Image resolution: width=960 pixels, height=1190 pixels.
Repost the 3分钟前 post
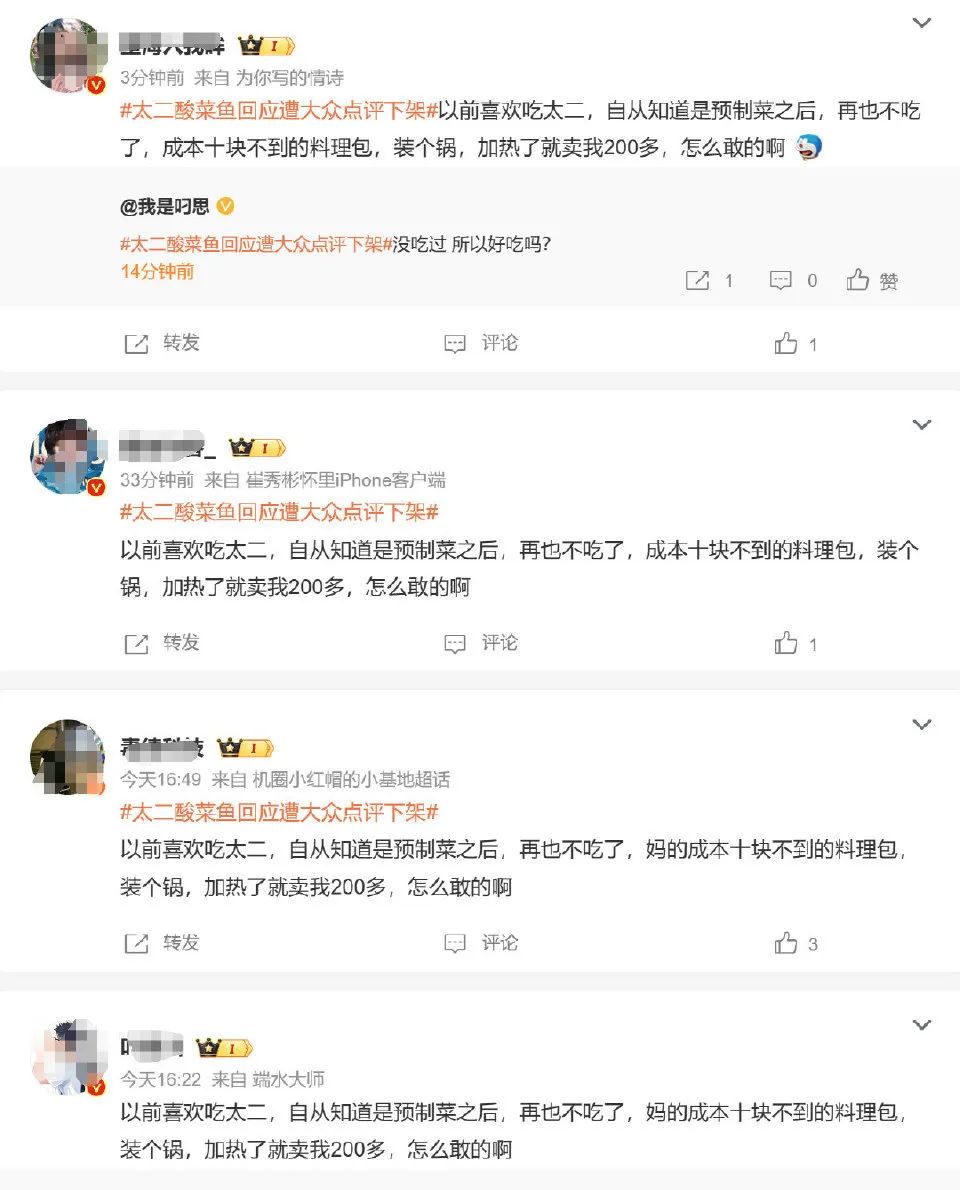pyautogui.click(x=162, y=343)
